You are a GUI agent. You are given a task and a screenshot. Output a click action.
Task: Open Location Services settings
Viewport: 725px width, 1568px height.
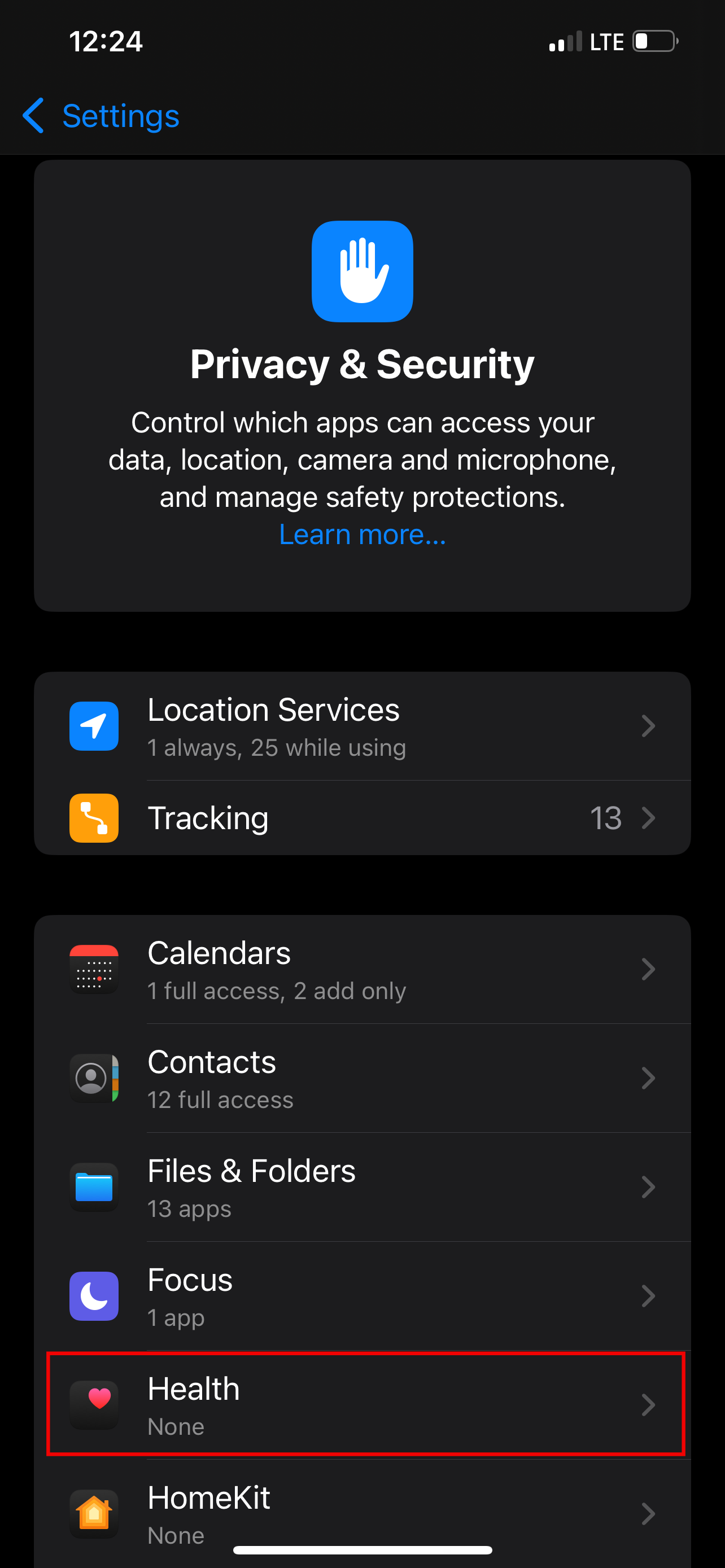[362, 726]
